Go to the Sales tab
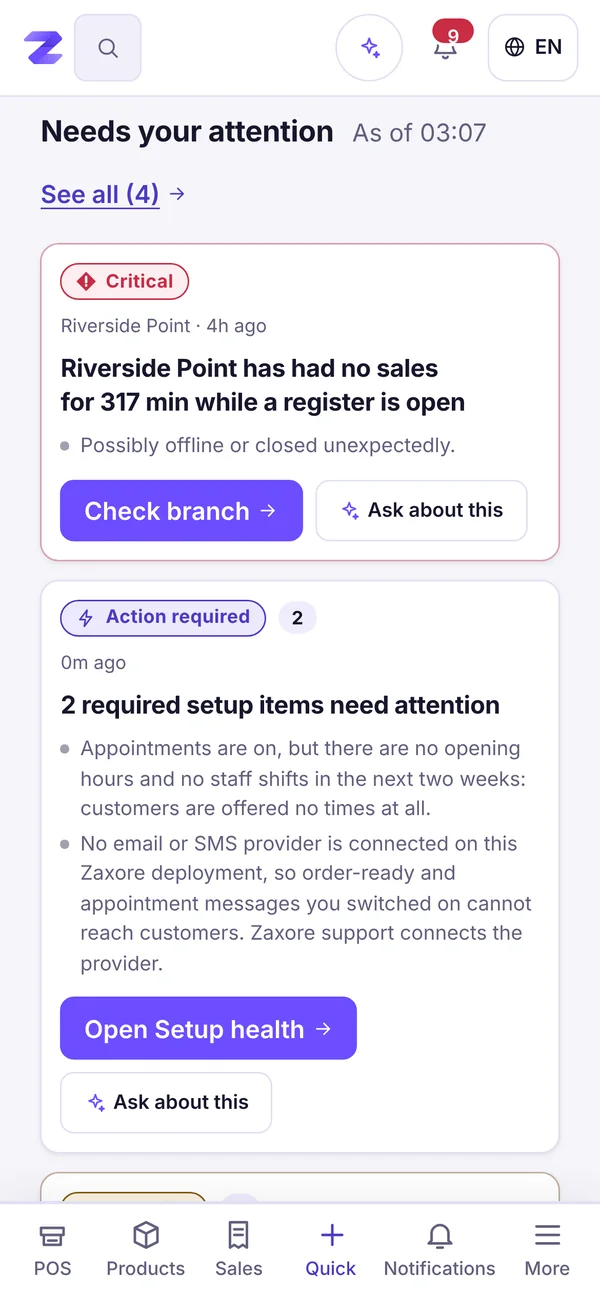Image resolution: width=600 pixels, height=1298 pixels. click(x=239, y=1250)
